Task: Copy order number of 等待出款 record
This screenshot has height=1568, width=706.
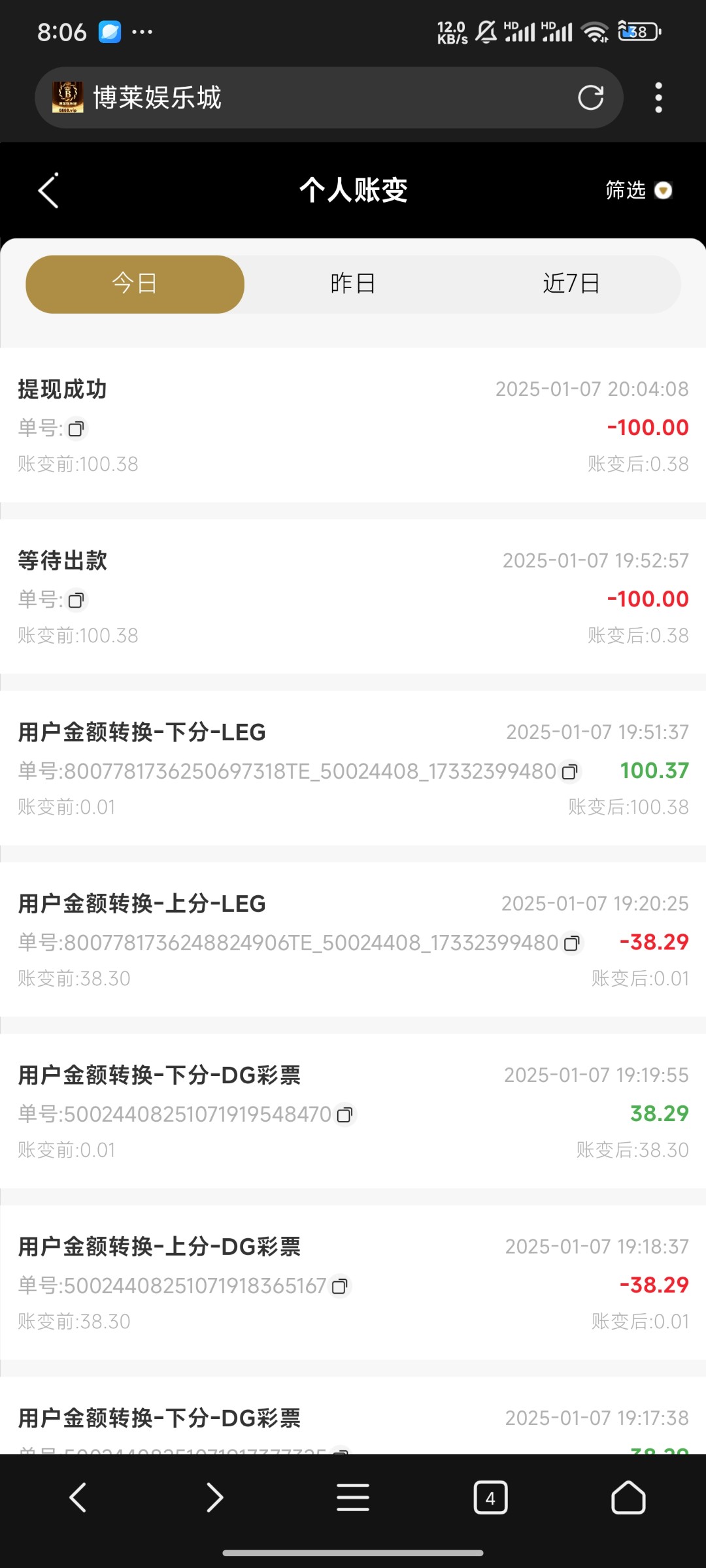Action: pyautogui.click(x=76, y=600)
